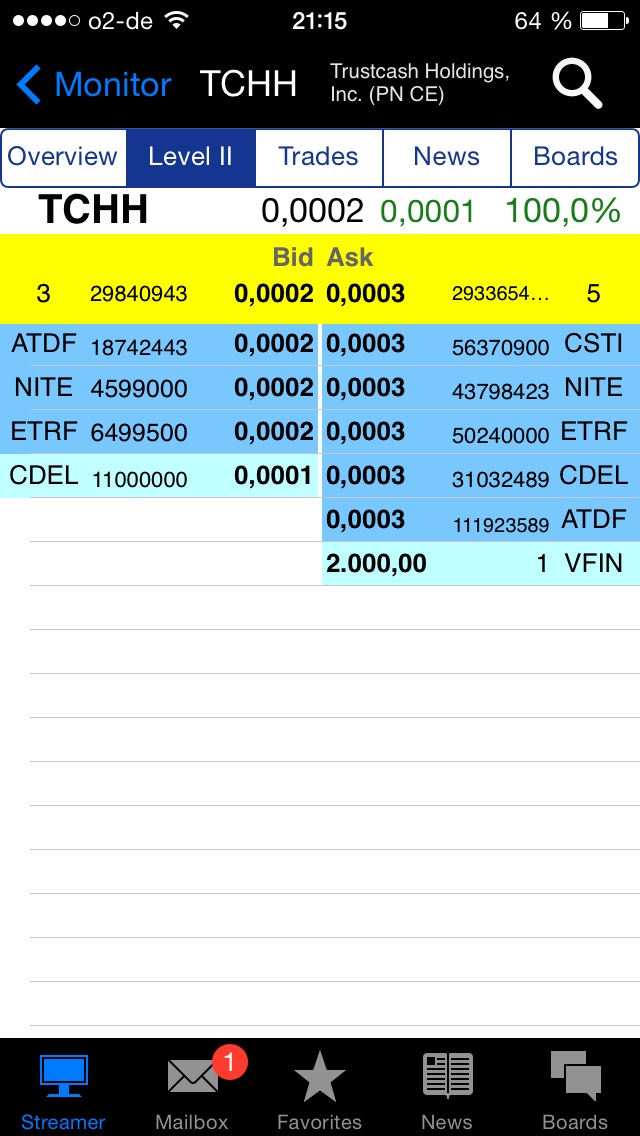The height and width of the screenshot is (1136, 640).
Task: Switch to the Boards segment at top
Action: (575, 157)
